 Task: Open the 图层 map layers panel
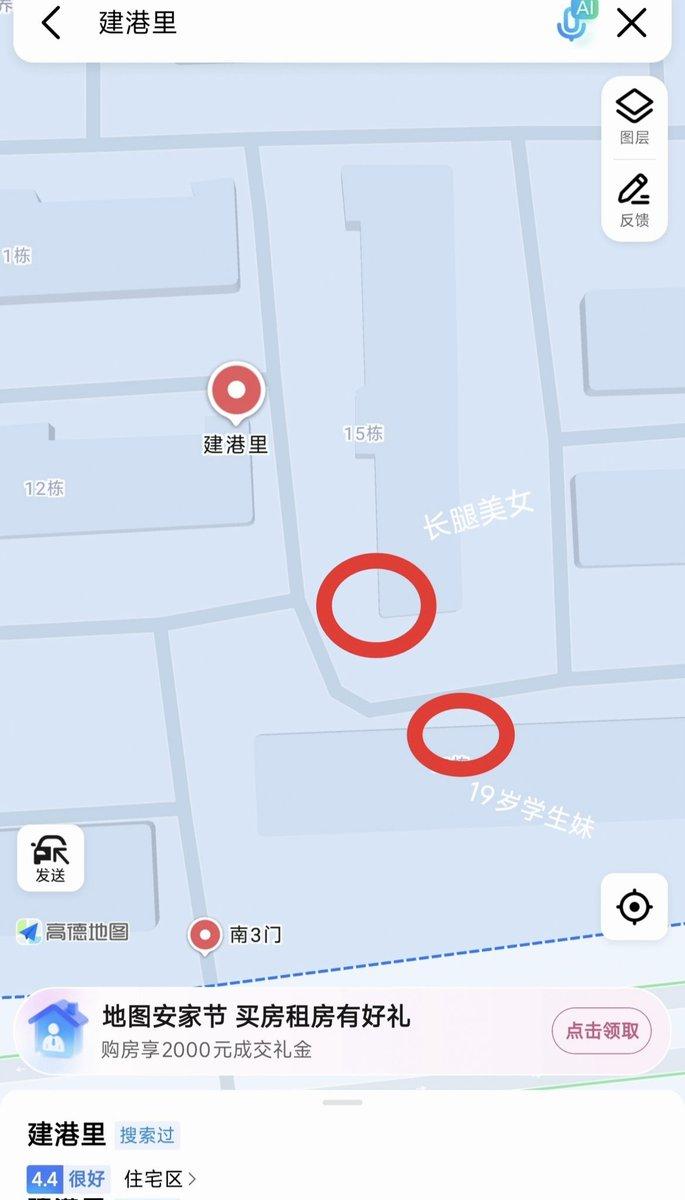pyautogui.click(x=634, y=116)
